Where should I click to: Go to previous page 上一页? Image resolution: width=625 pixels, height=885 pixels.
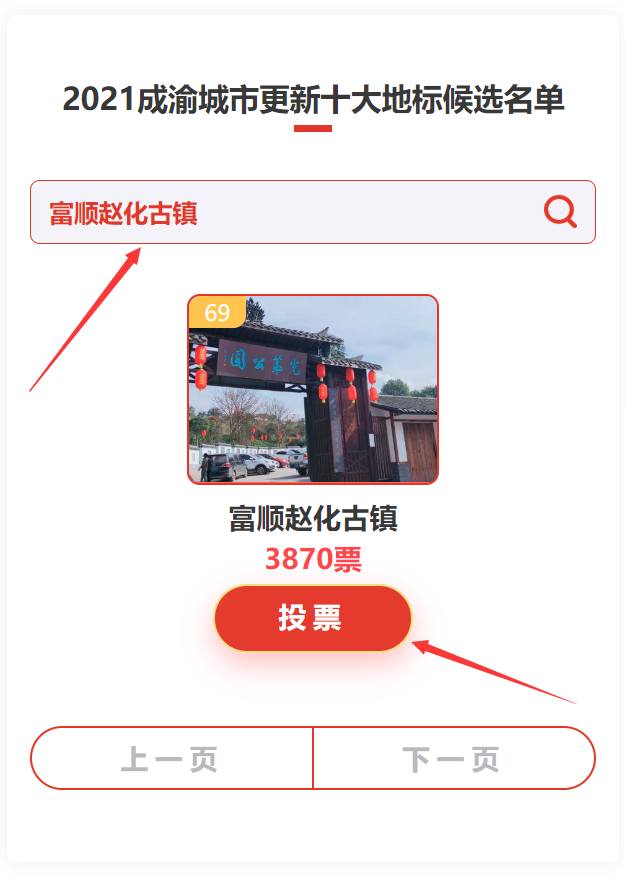[171, 759]
